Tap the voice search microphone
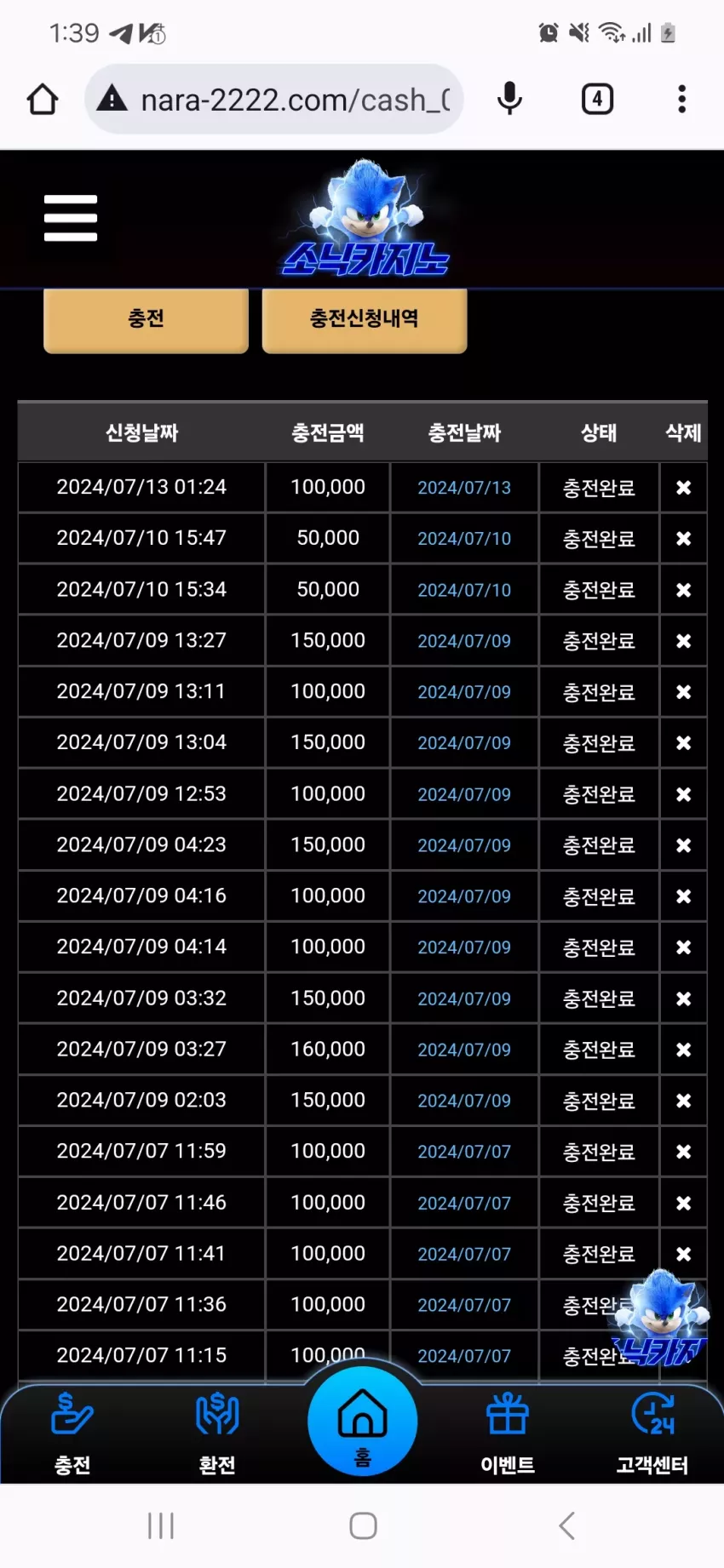 coord(509,100)
